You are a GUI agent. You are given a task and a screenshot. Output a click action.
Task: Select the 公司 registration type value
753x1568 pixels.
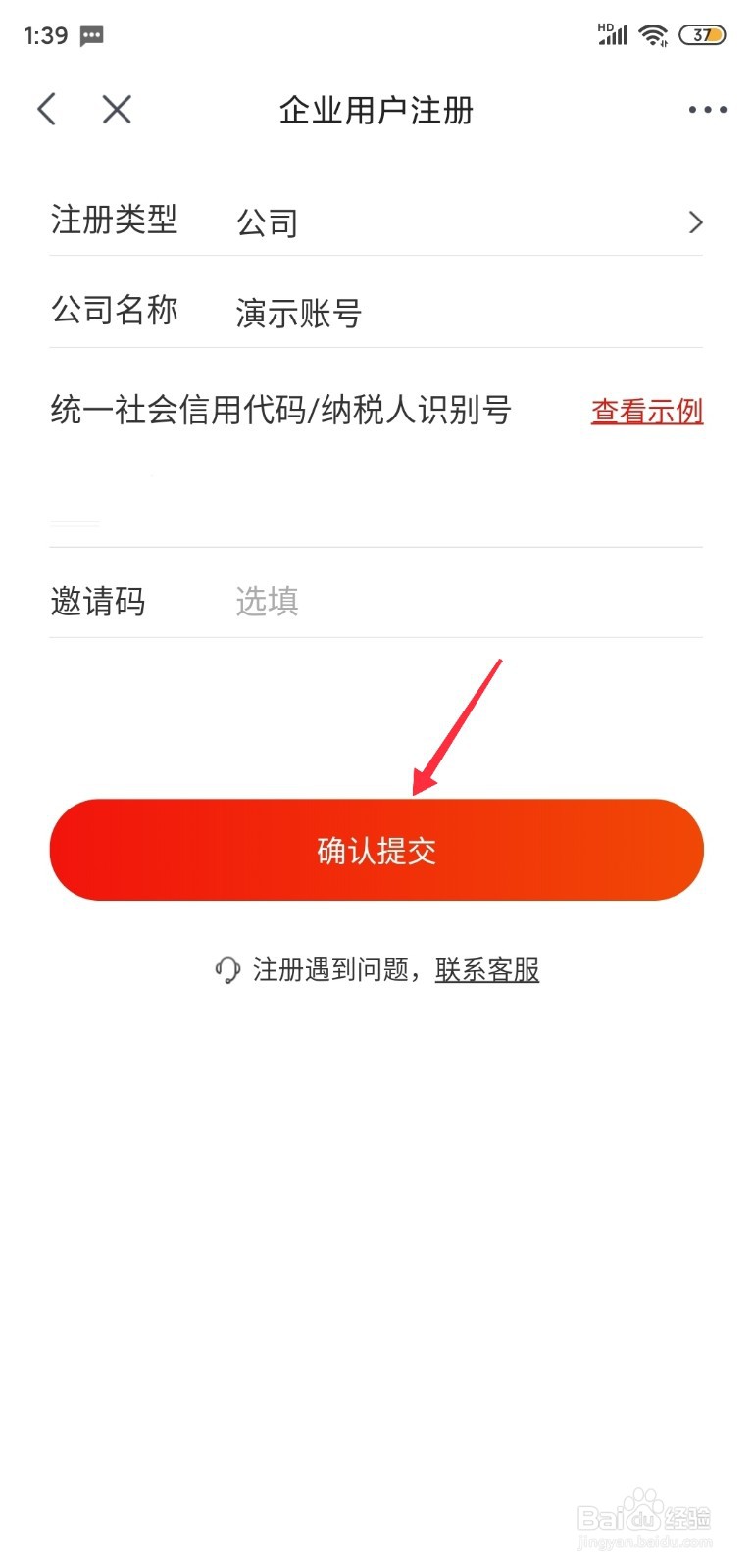(x=266, y=222)
